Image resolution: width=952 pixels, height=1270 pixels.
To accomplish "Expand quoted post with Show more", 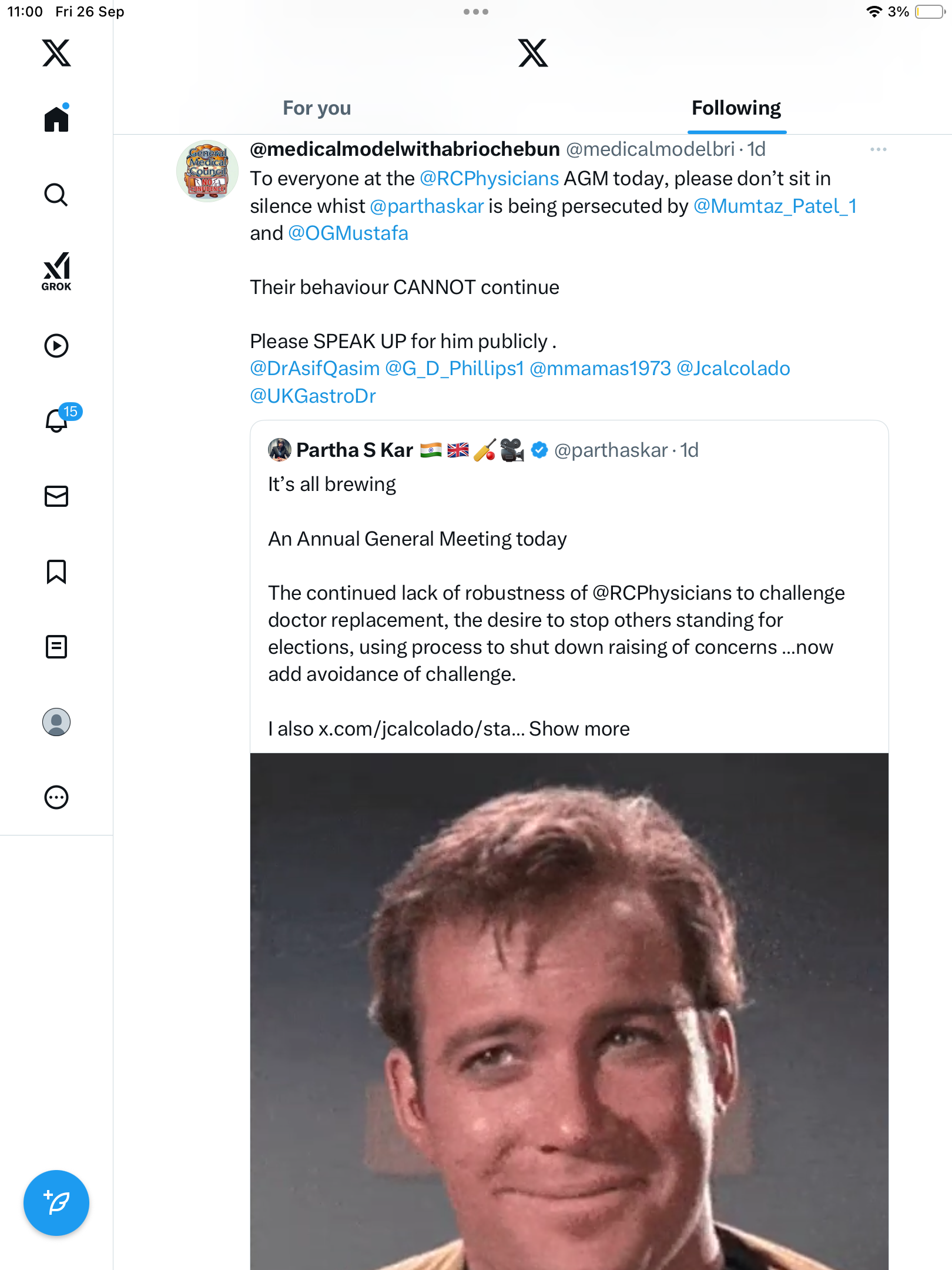I will click(579, 729).
